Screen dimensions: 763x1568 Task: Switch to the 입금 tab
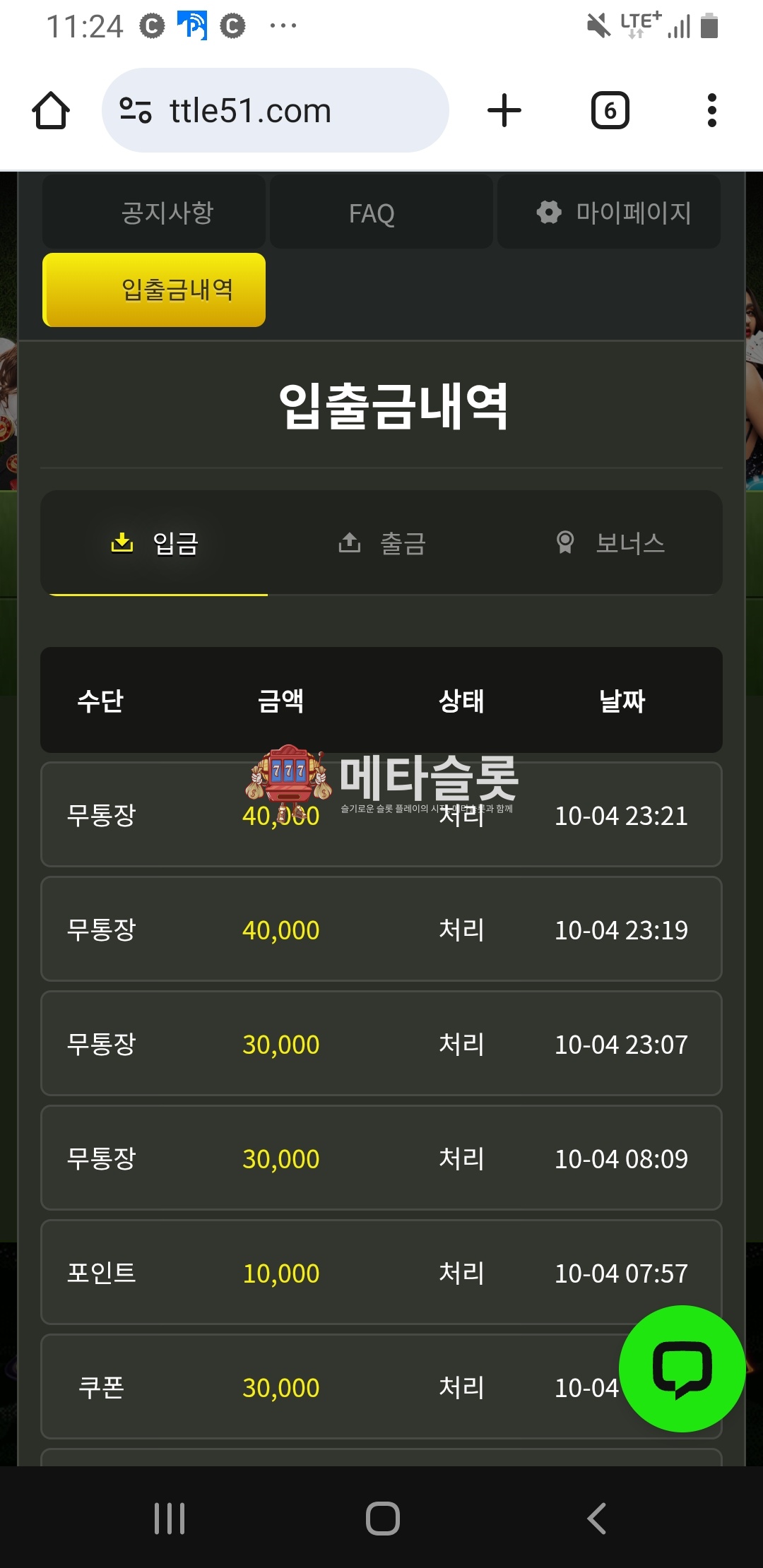coord(155,543)
